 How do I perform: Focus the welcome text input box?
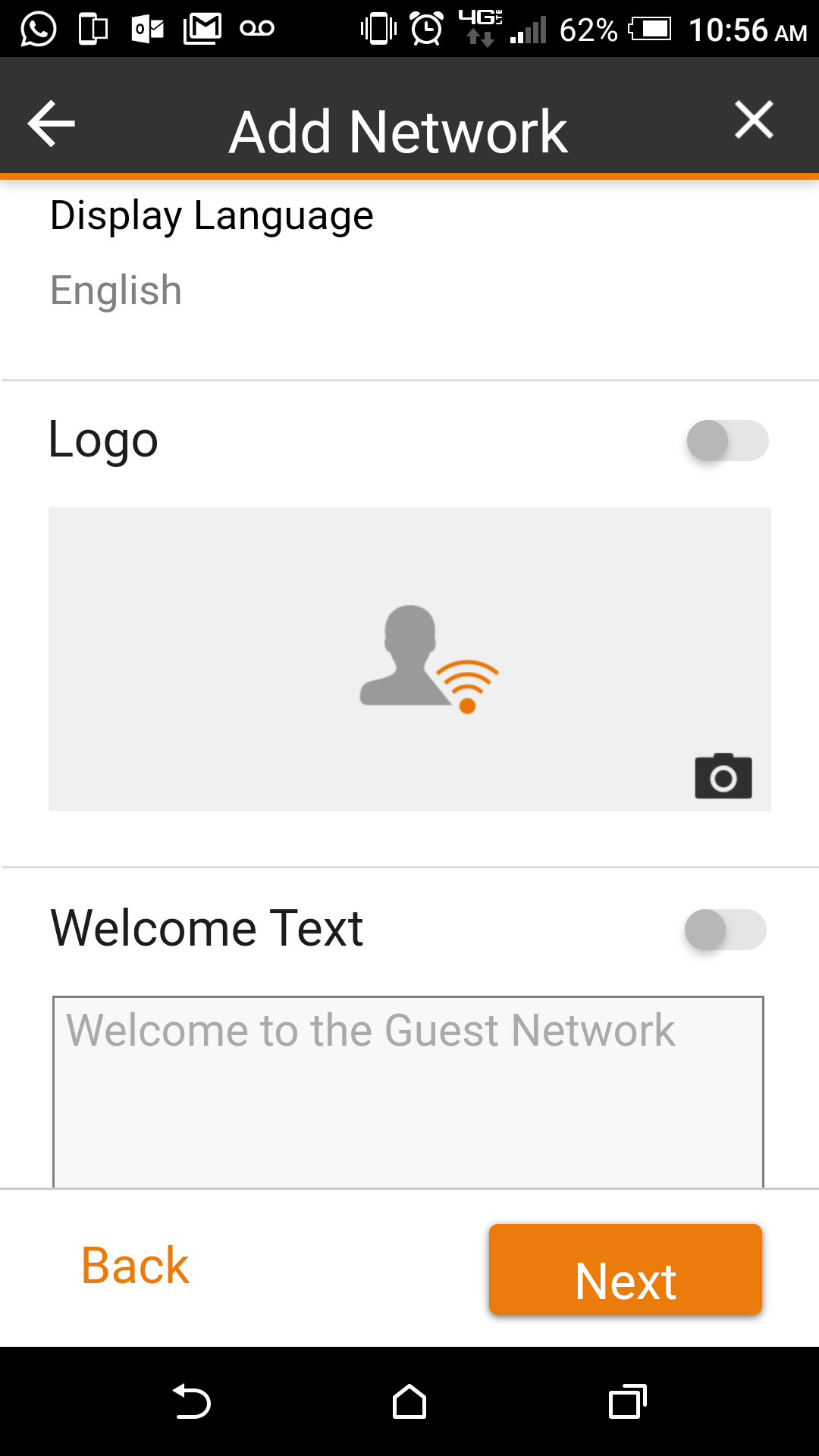408,1090
